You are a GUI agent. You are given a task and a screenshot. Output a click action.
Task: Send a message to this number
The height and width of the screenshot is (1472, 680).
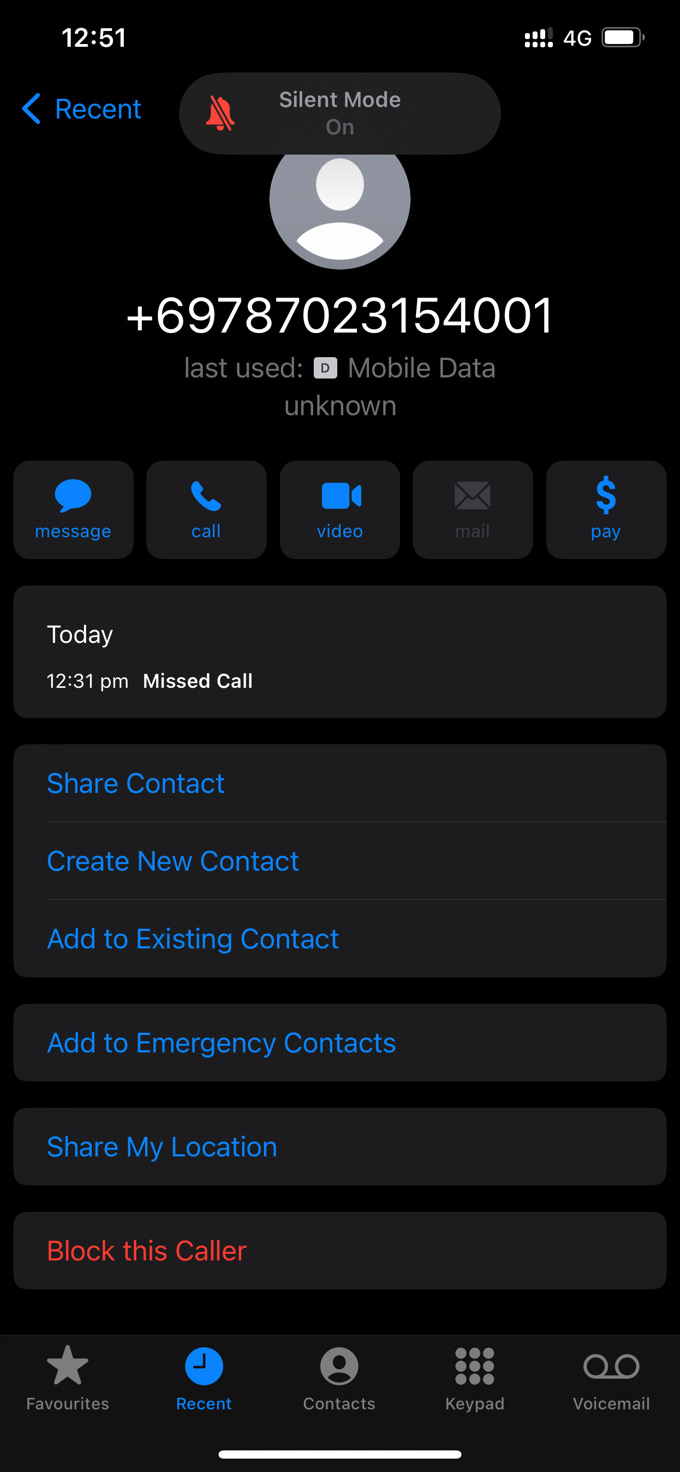tap(73, 510)
